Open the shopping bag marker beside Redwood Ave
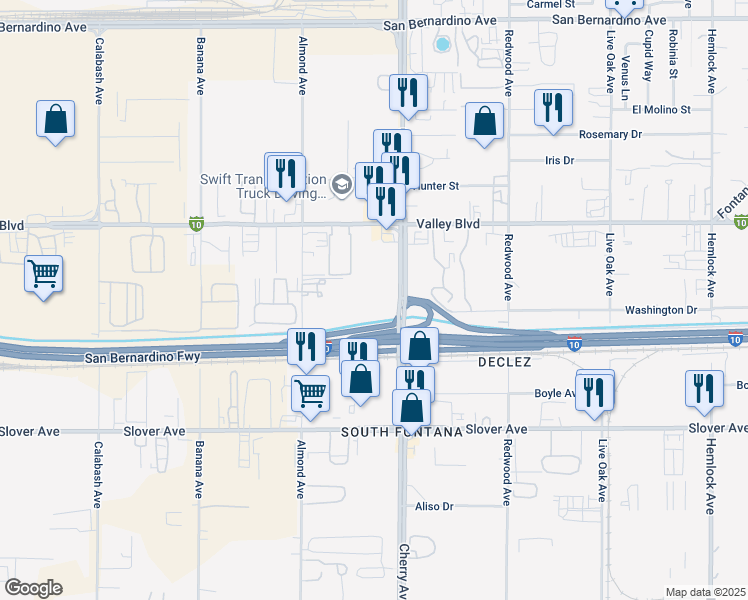 click(485, 123)
